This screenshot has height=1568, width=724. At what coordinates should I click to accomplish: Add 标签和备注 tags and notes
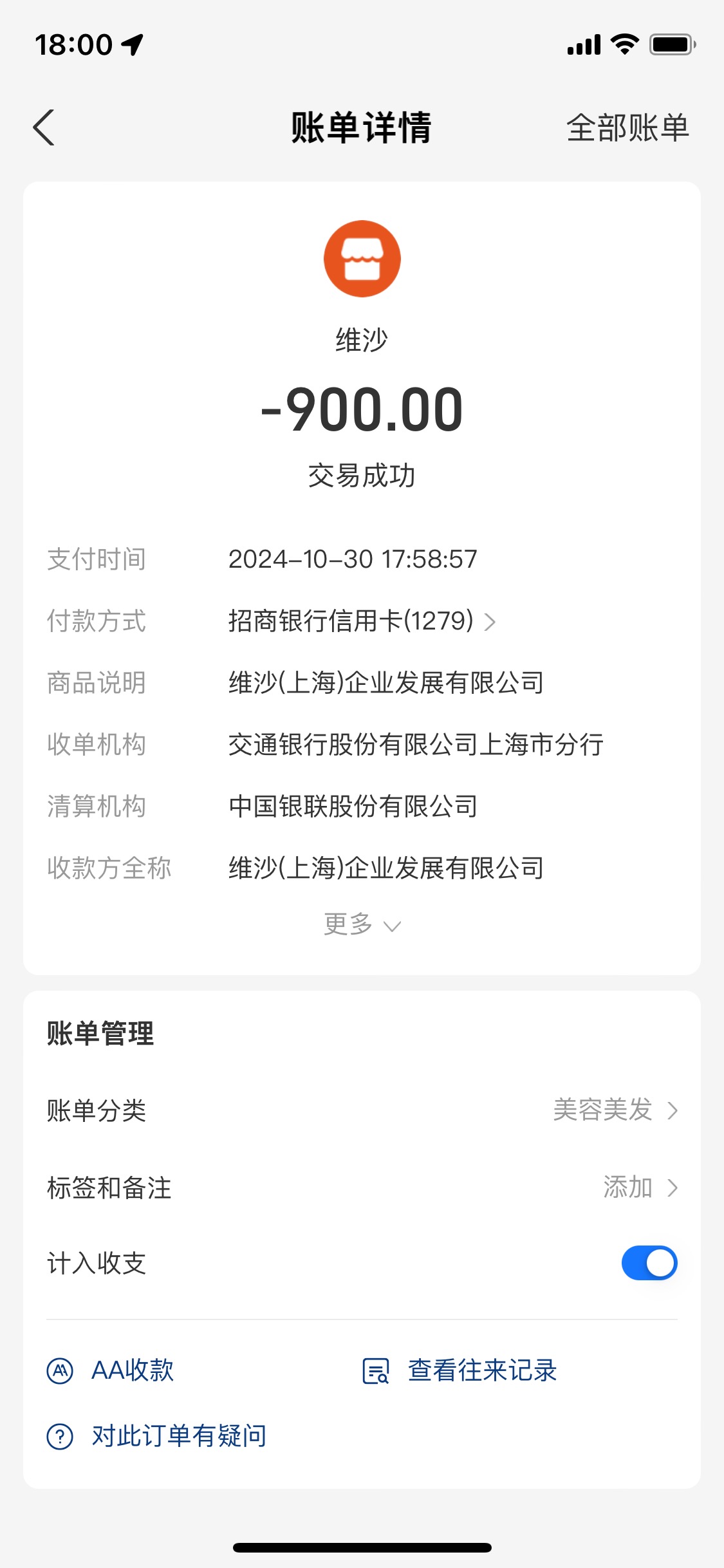362,1188
